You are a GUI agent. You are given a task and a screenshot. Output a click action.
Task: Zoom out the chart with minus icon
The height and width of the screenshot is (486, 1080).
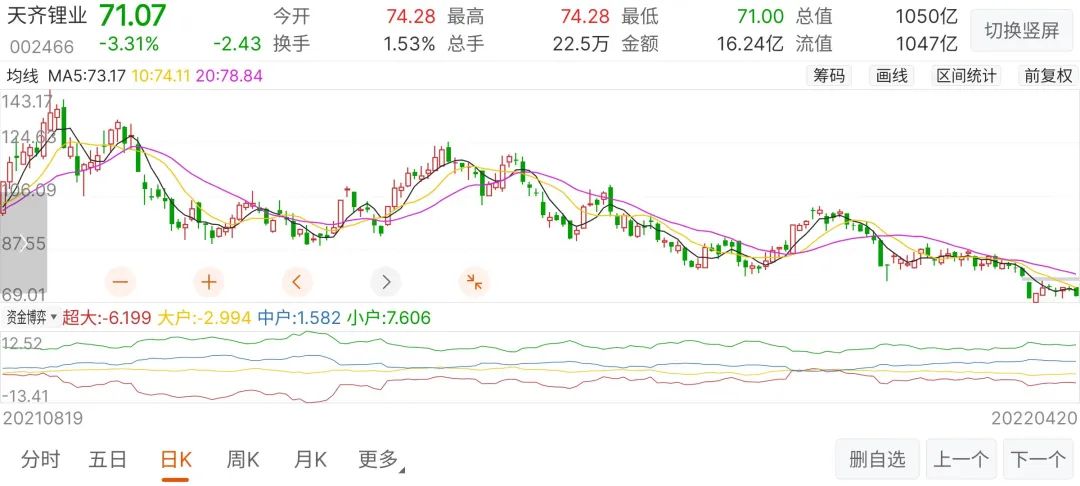click(x=121, y=281)
